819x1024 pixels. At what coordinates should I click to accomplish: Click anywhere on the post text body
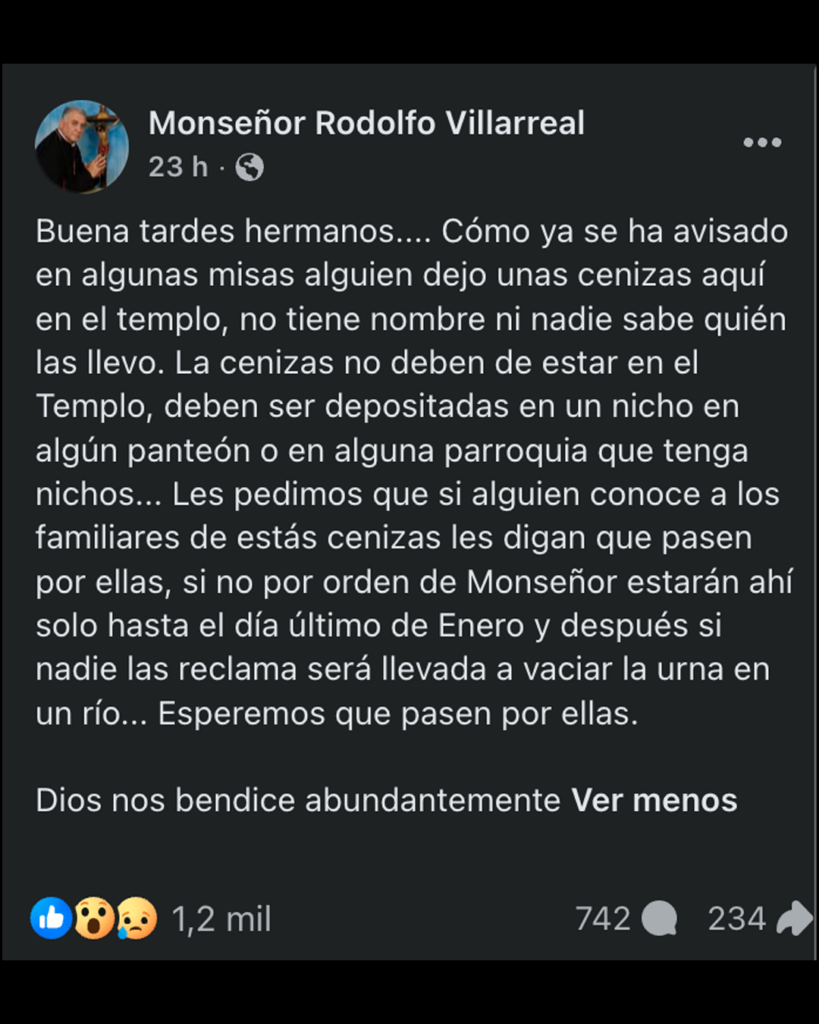pos(400,470)
